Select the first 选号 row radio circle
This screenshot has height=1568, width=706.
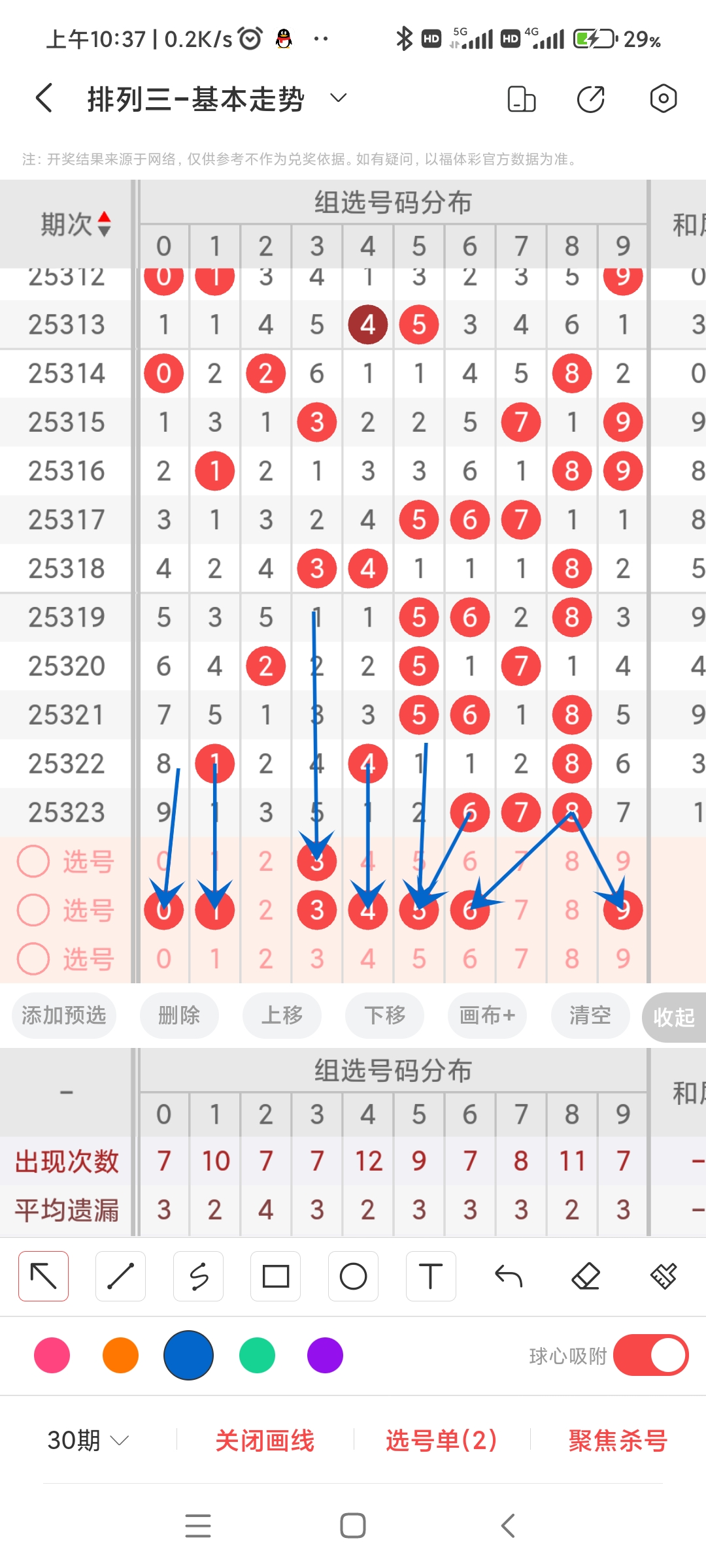33,860
